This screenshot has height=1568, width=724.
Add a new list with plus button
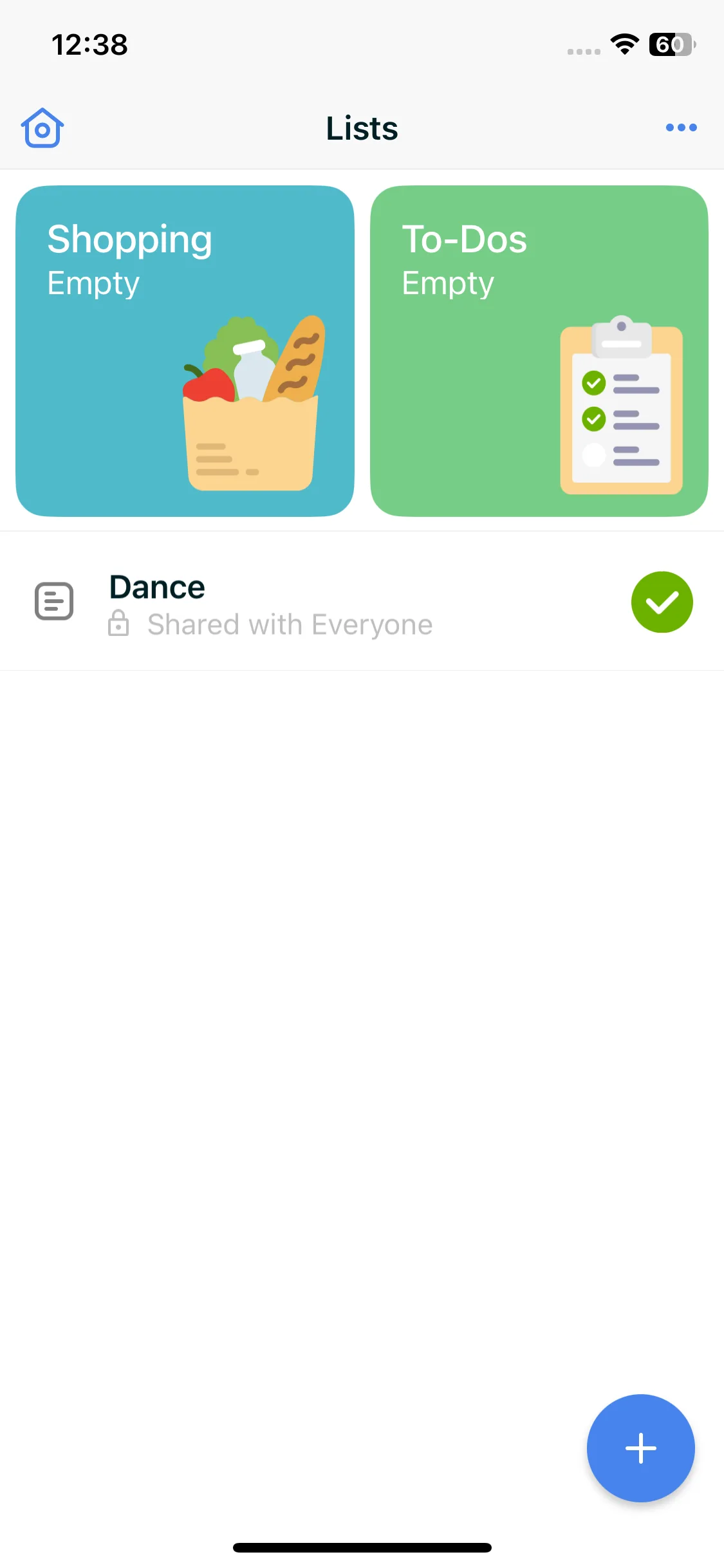click(x=640, y=1448)
